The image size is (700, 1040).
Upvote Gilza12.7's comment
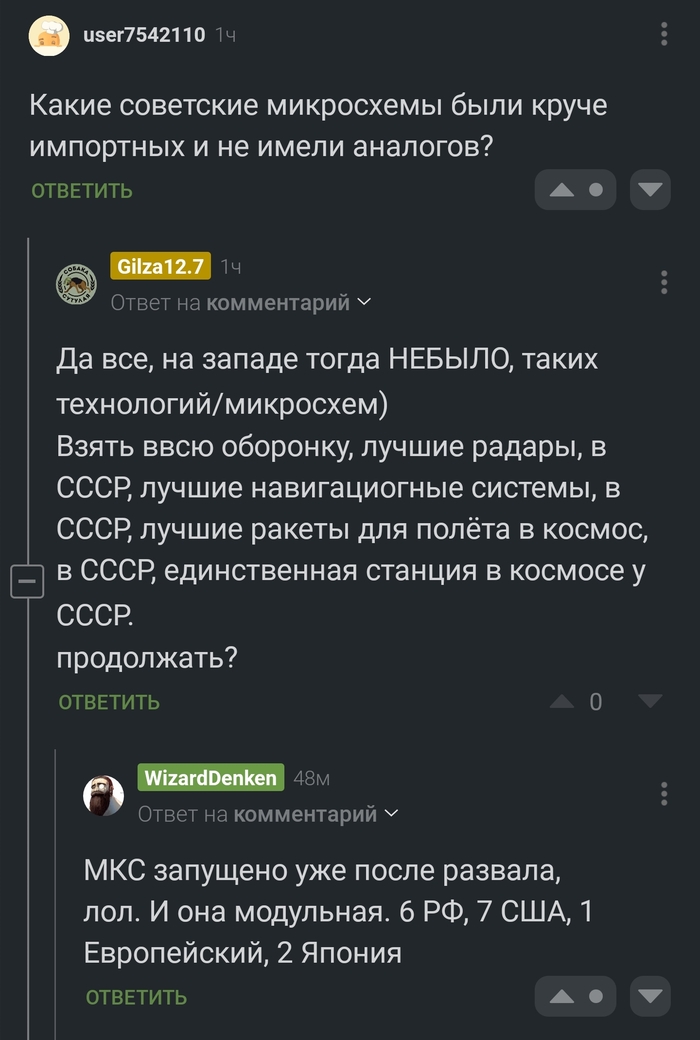coord(562,701)
